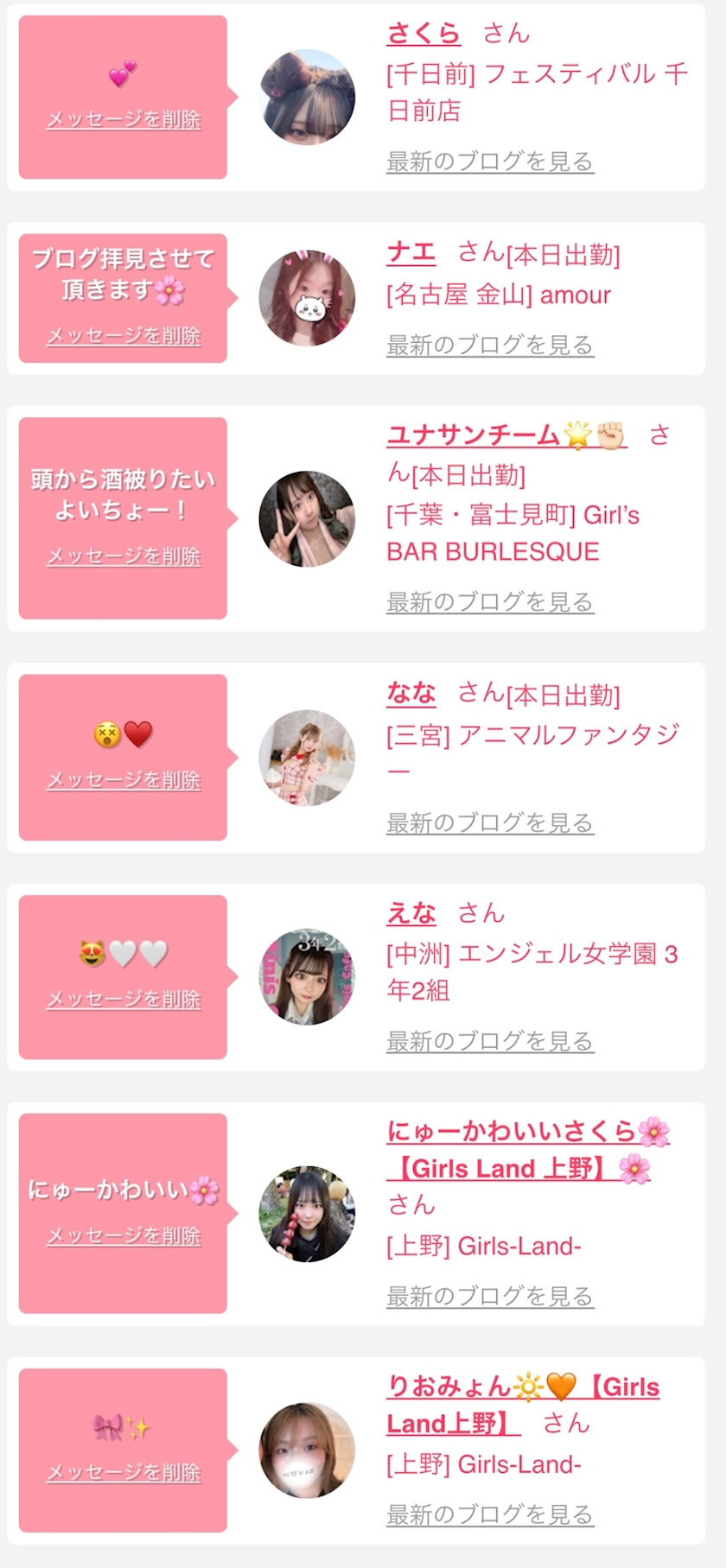Delete the にゅーかわいい message
The height and width of the screenshot is (1568, 726).
(x=124, y=1236)
